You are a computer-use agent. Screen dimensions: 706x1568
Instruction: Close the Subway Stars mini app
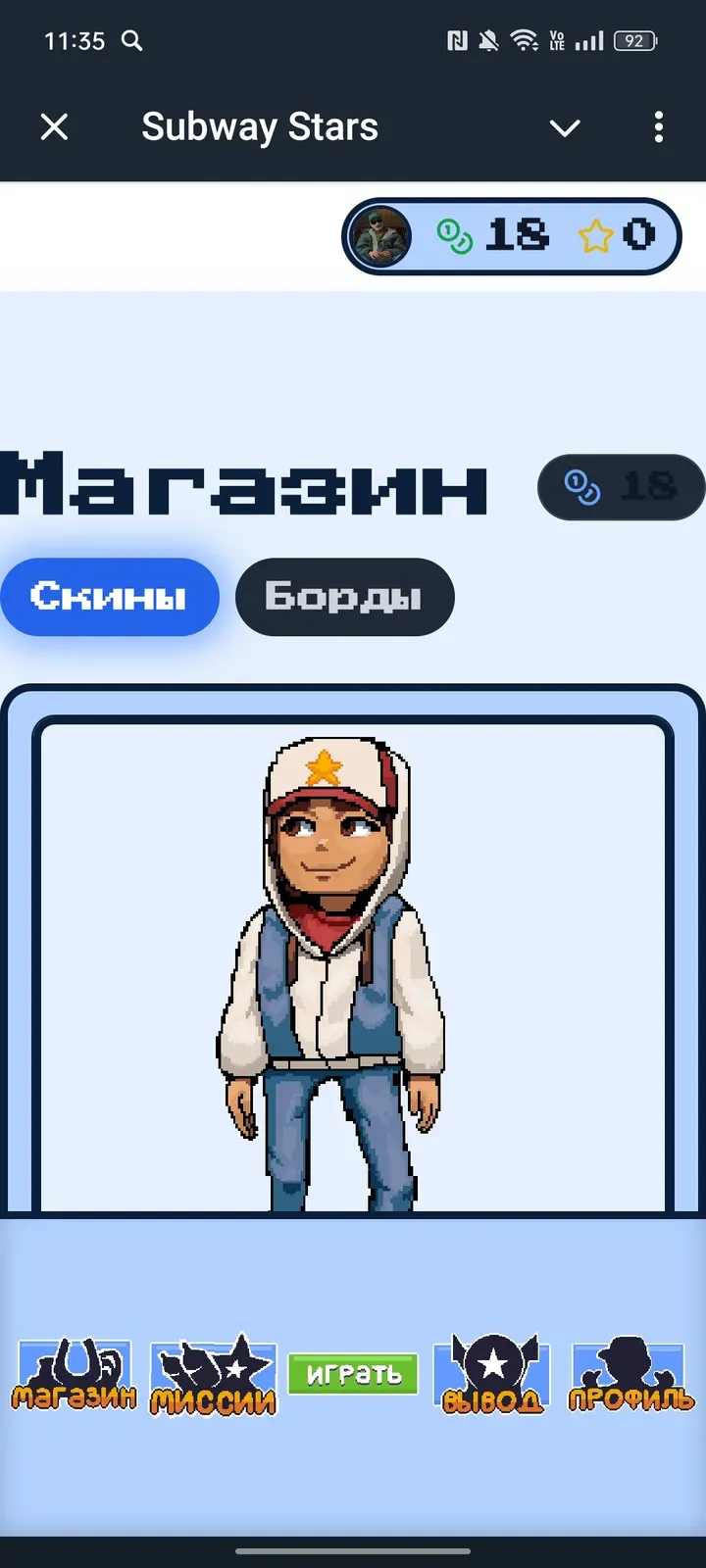[55, 126]
